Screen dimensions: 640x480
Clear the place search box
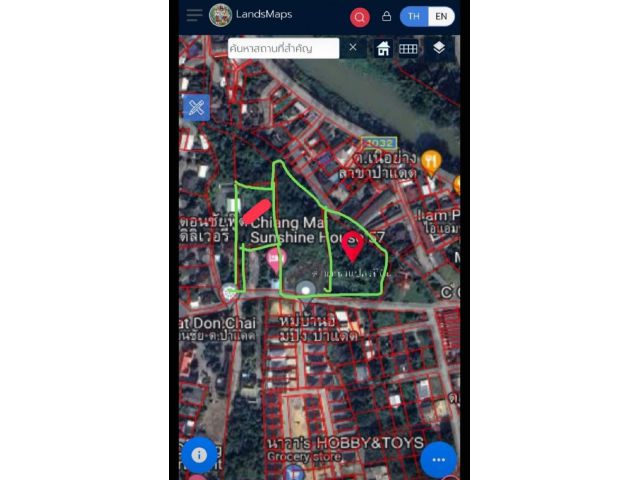352,48
